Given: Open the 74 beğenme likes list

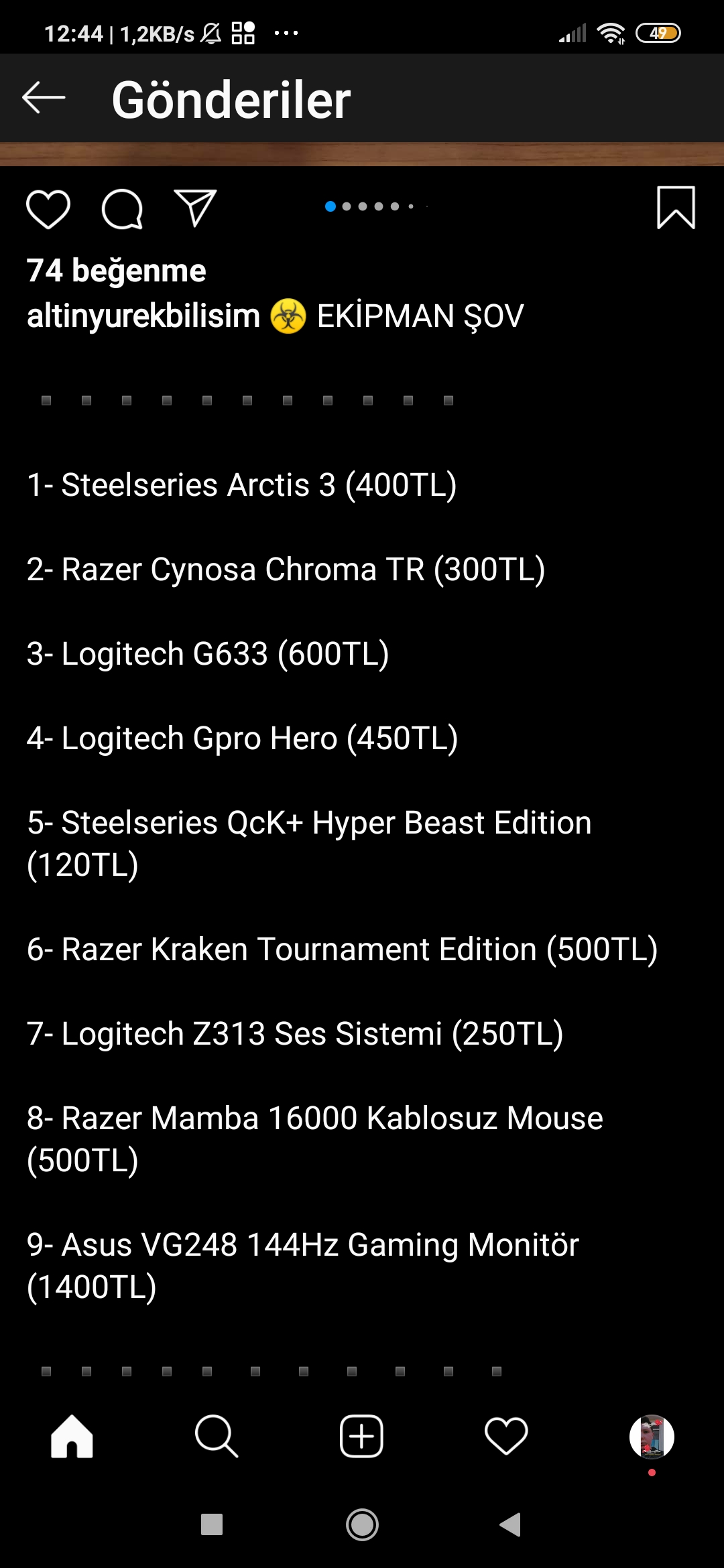Looking at the screenshot, I should [117, 271].
